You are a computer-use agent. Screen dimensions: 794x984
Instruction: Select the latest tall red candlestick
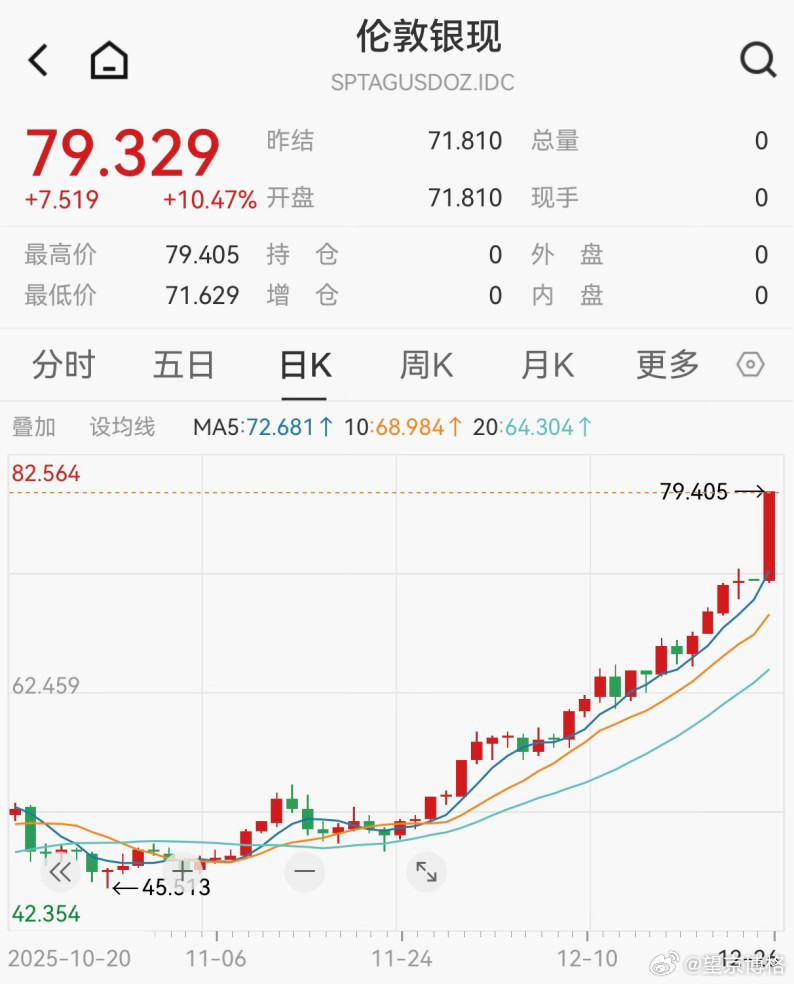tap(770, 535)
